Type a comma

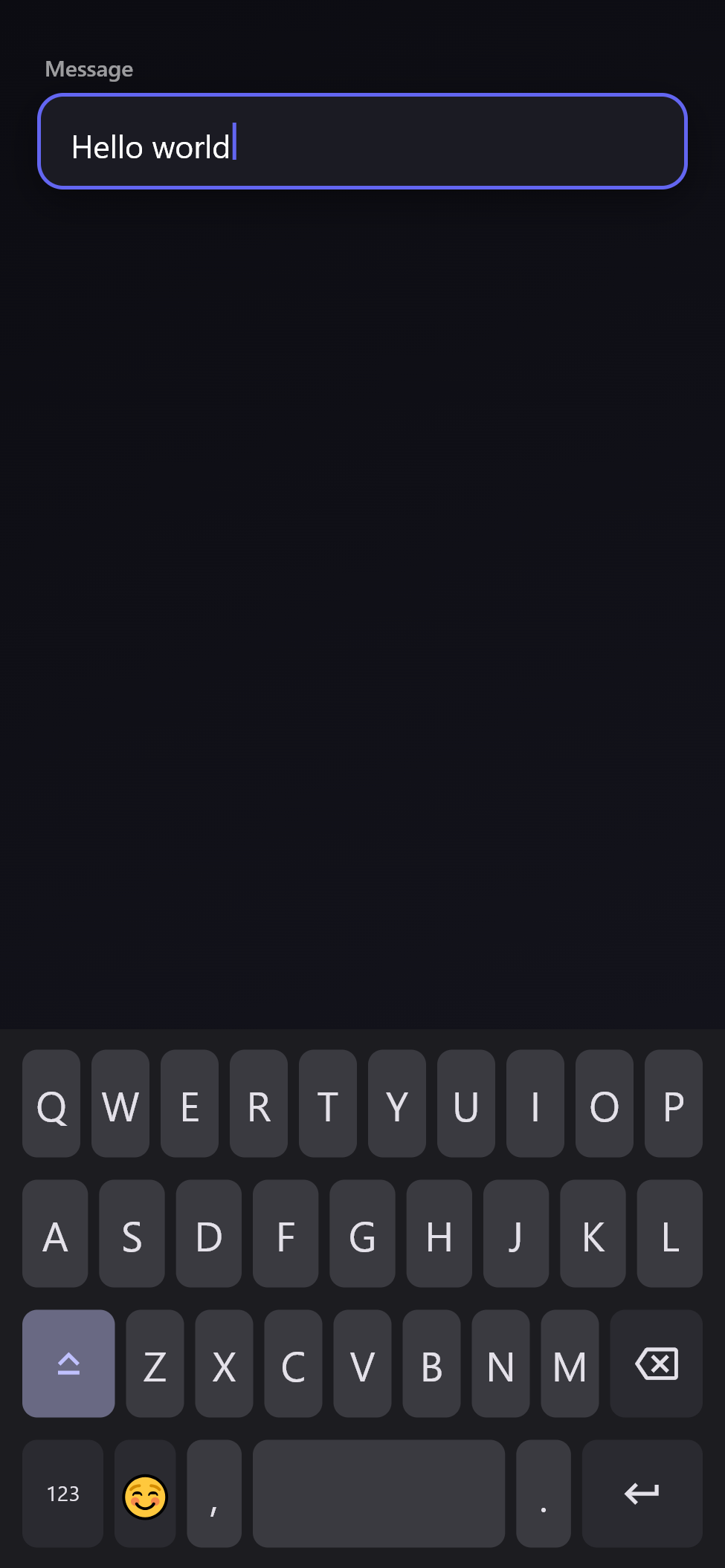(x=214, y=1494)
